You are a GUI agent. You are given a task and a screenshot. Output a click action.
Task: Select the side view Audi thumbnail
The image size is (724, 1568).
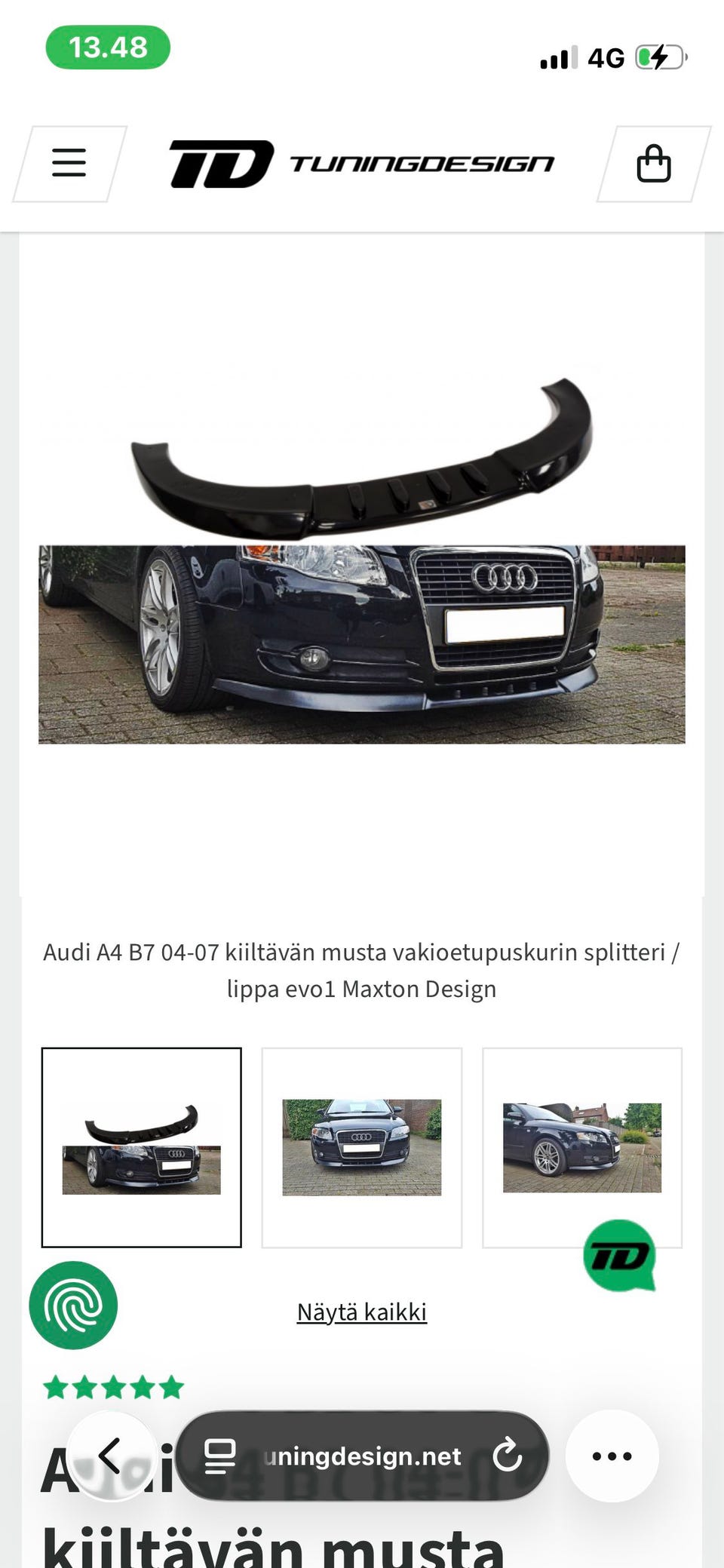[x=582, y=1147]
